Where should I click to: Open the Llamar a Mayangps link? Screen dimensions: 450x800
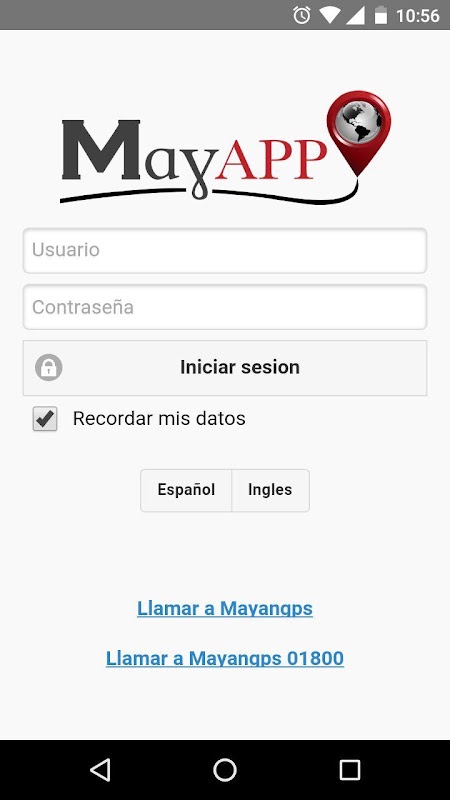224,608
